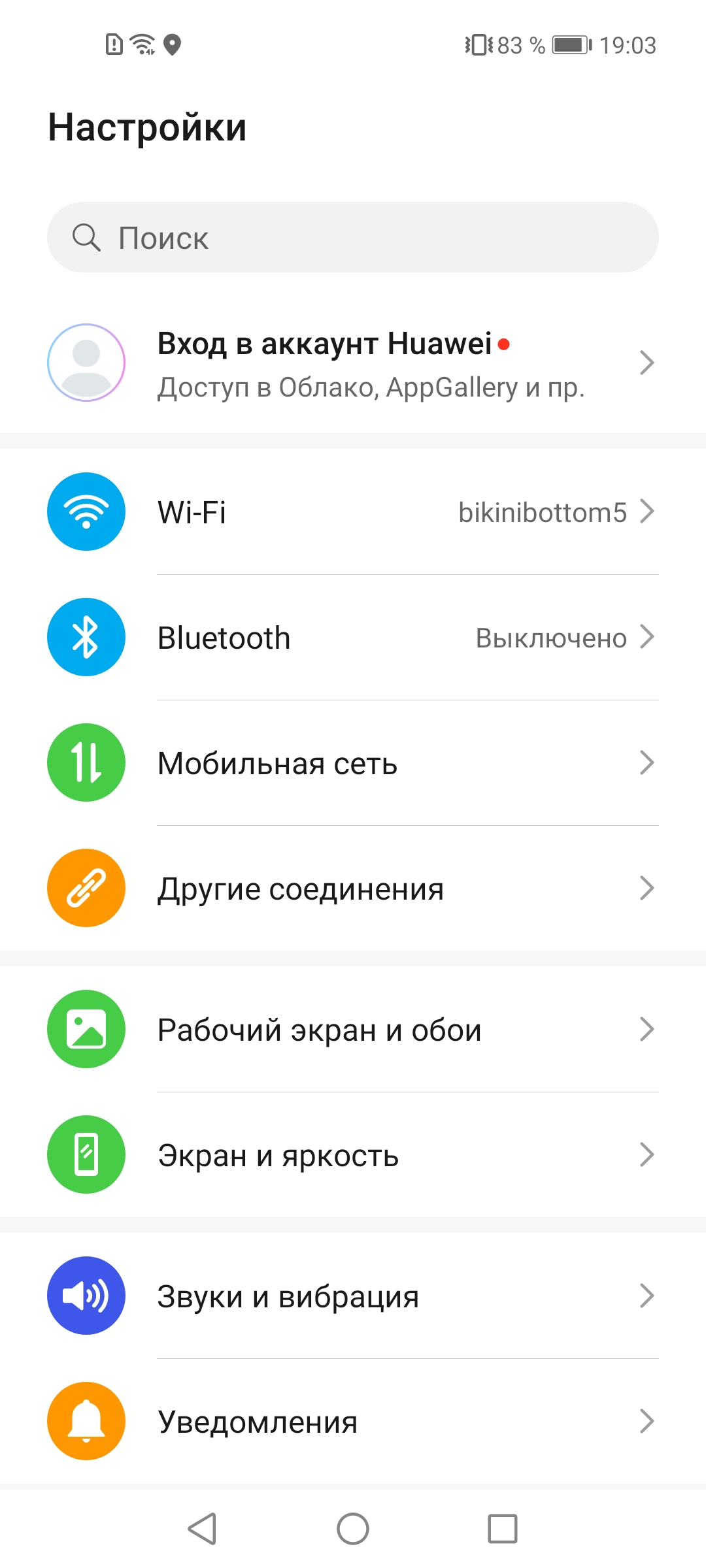
Task: Tap the Поиск search field
Action: click(353, 237)
